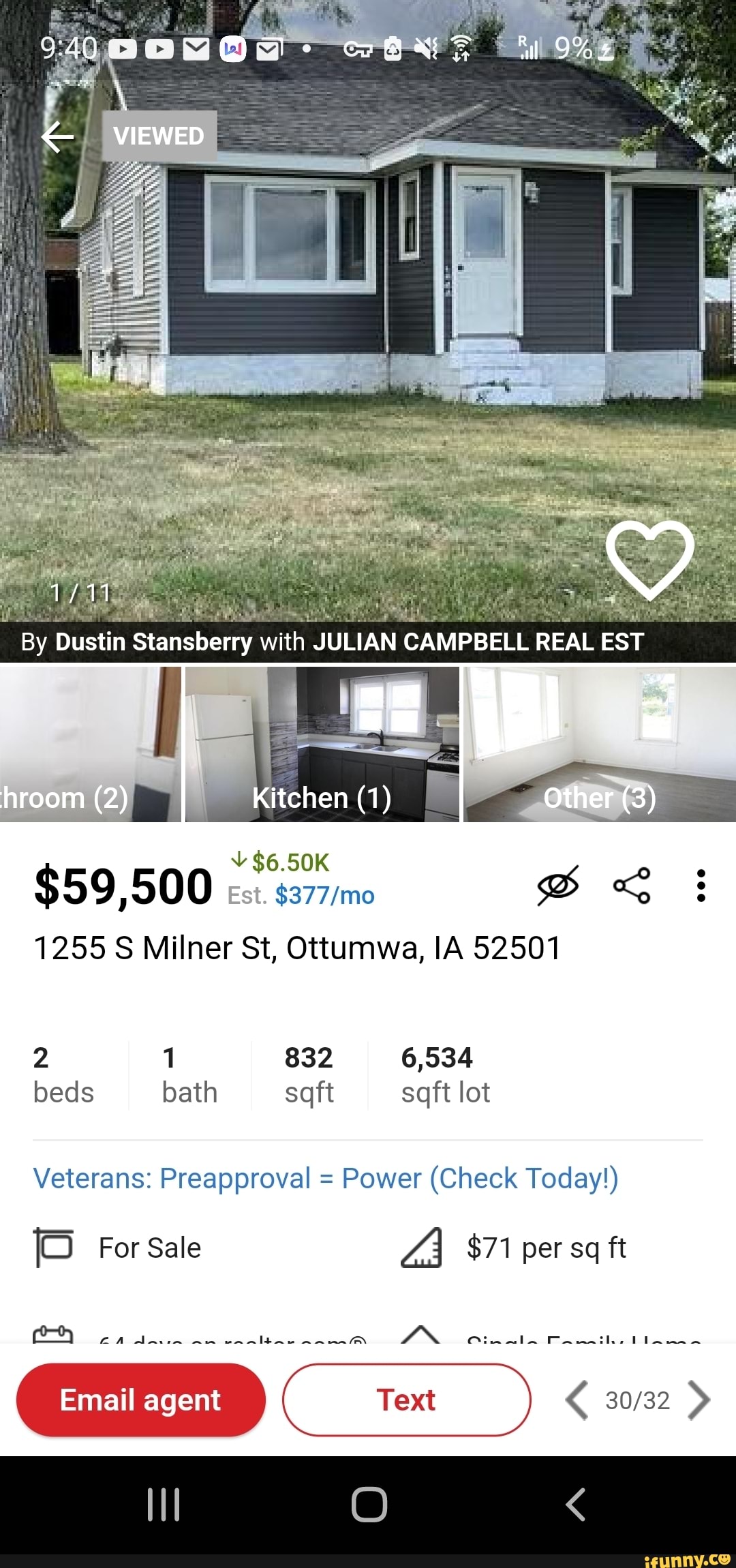View the bathroom (2) photos
This screenshot has height=1568, width=736.
coord(90,744)
